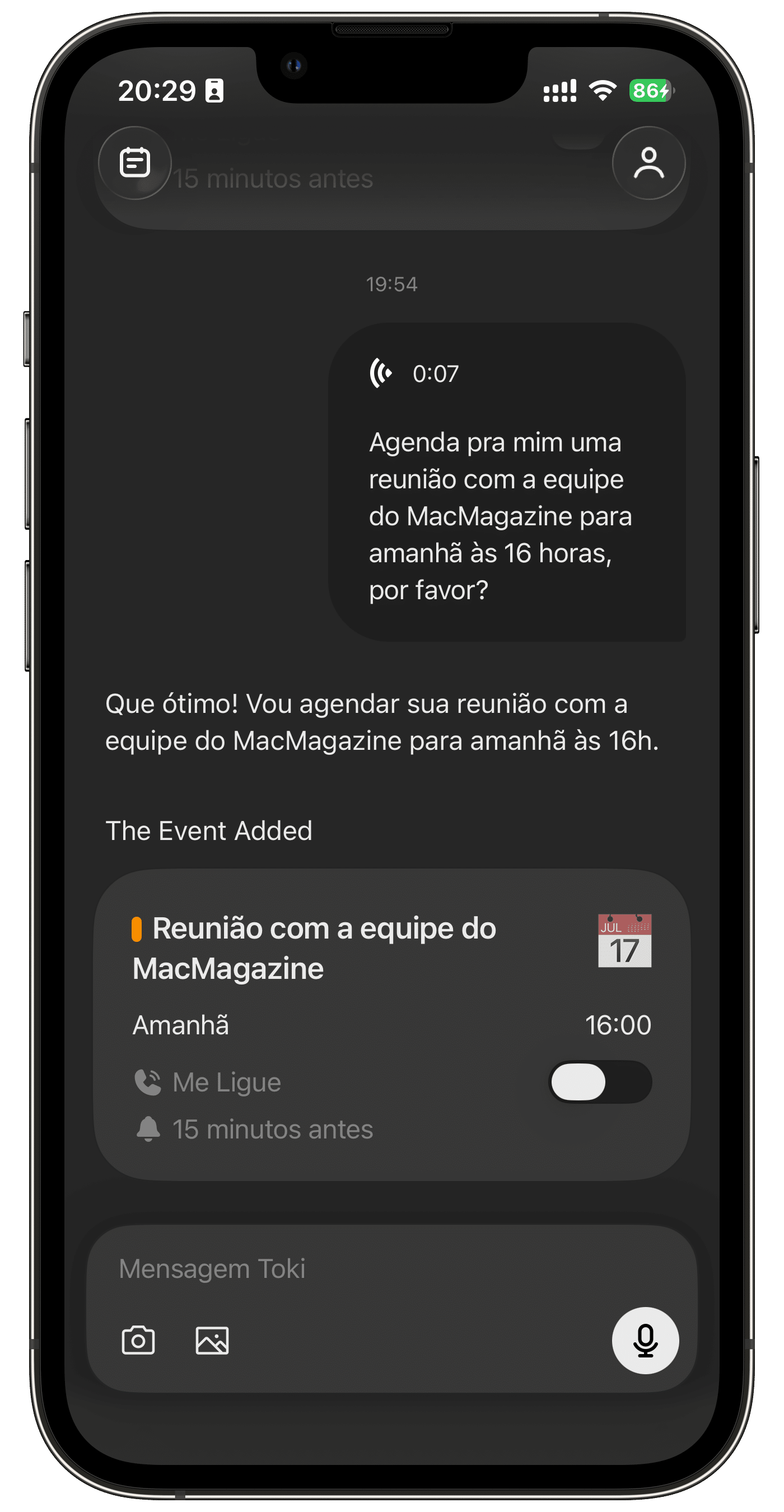Toggle the Me Ligue switch

click(x=600, y=1082)
